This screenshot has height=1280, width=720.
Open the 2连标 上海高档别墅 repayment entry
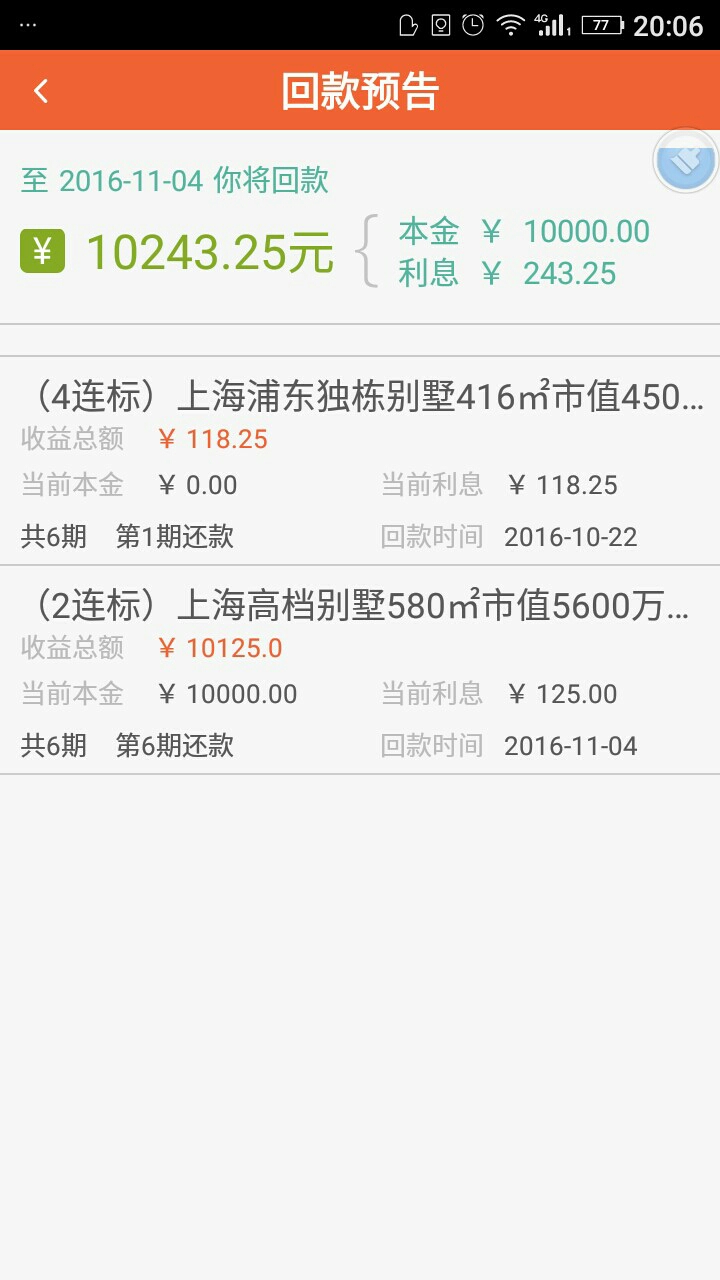[x=360, y=671]
